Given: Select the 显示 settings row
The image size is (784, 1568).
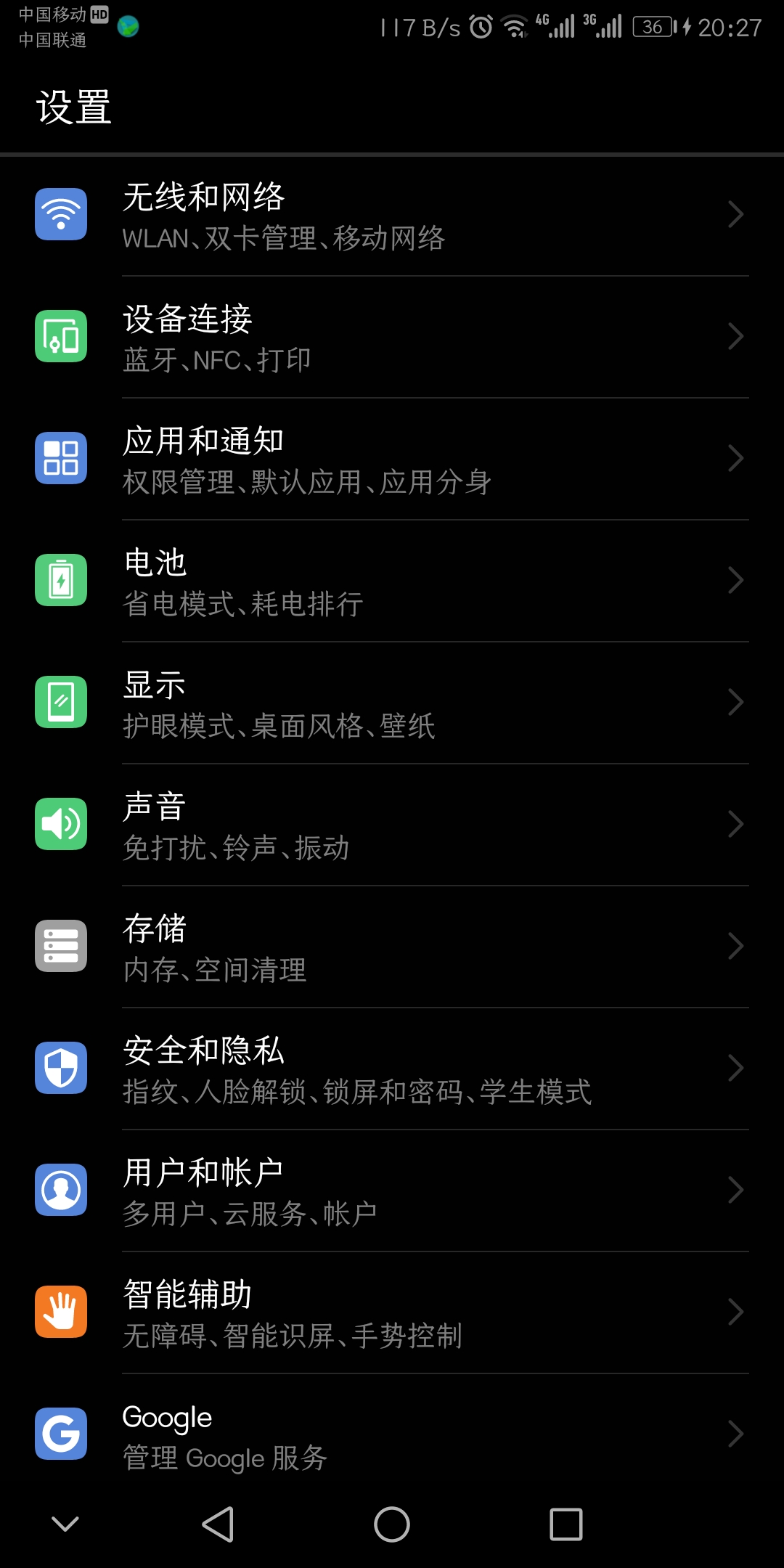Looking at the screenshot, I should (x=392, y=703).
